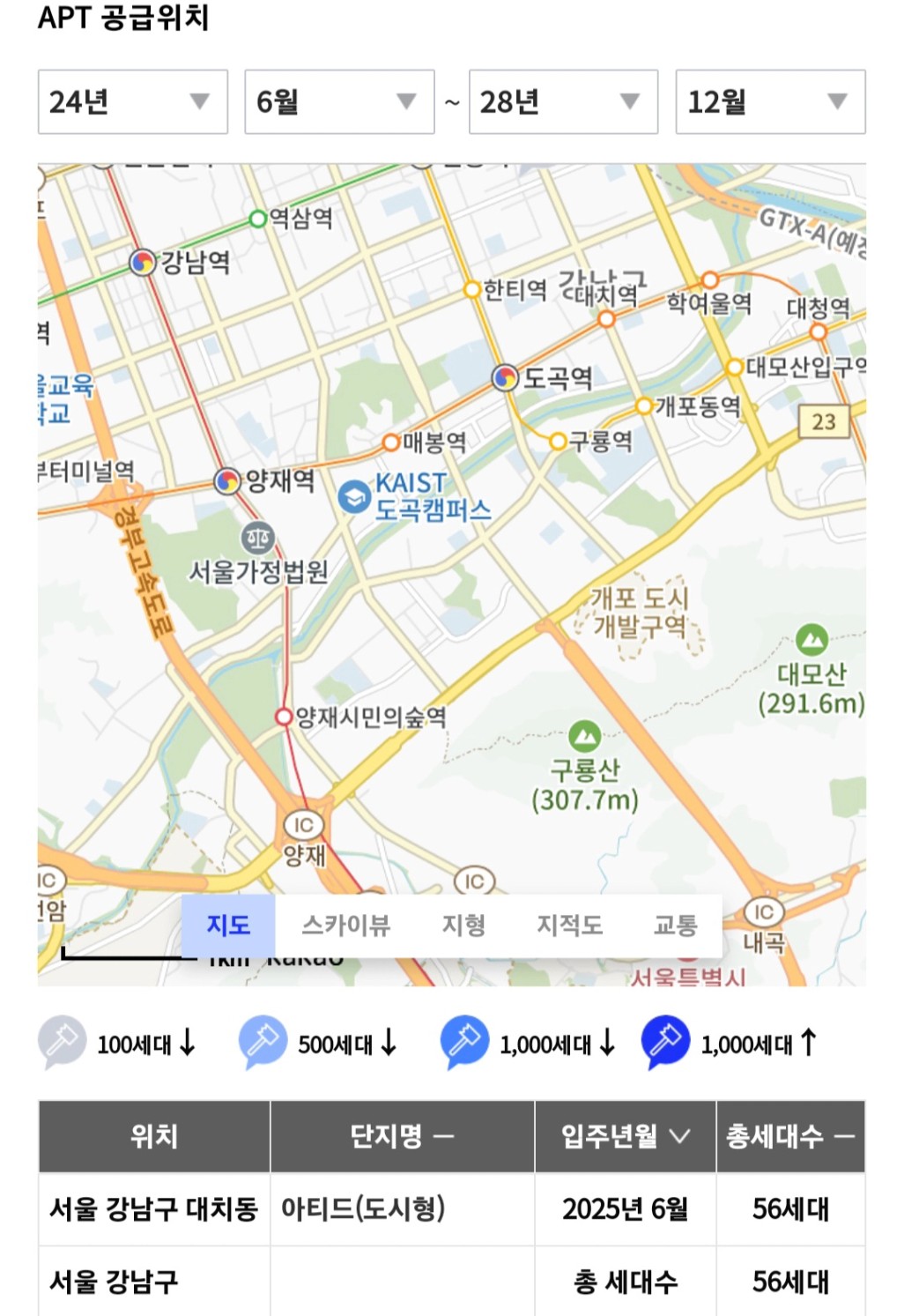
Task: Sort table by 입주년월 column
Action: click(x=626, y=1136)
